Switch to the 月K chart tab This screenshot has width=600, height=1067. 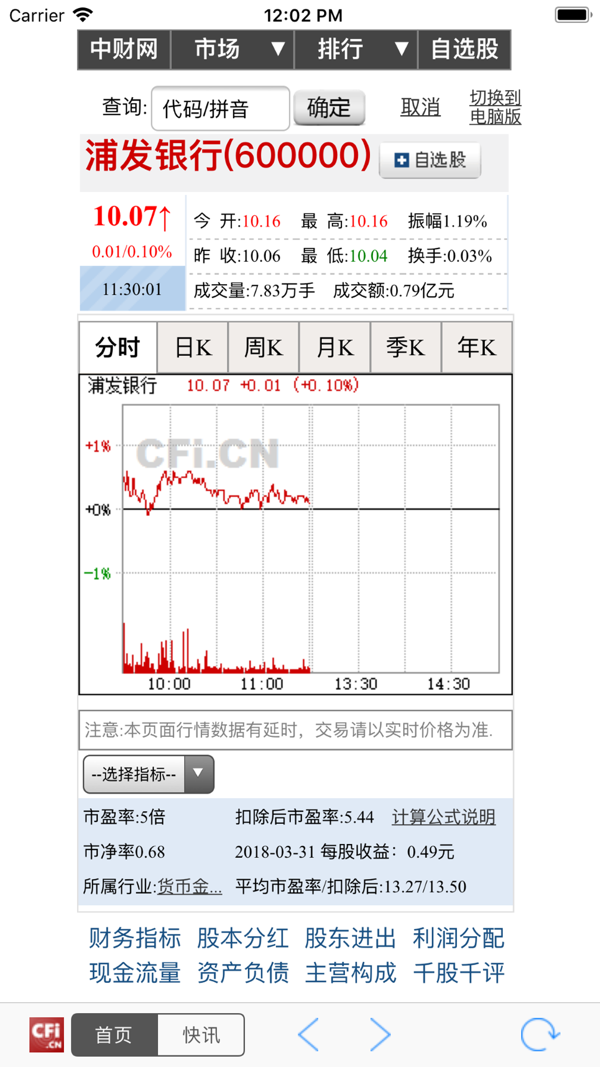tap(335, 348)
